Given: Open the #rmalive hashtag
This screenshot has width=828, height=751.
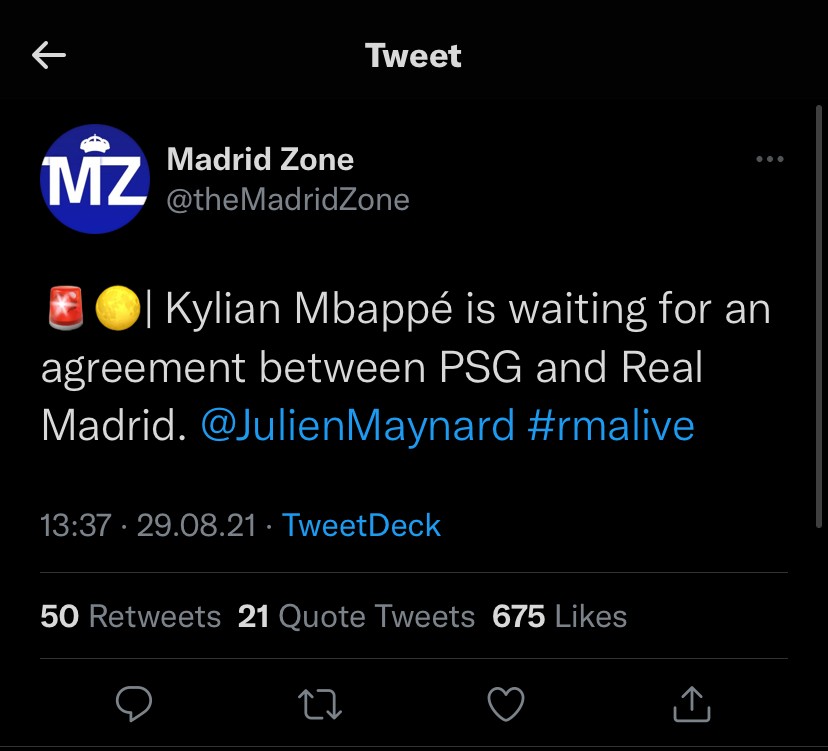Looking at the screenshot, I should (x=610, y=426).
